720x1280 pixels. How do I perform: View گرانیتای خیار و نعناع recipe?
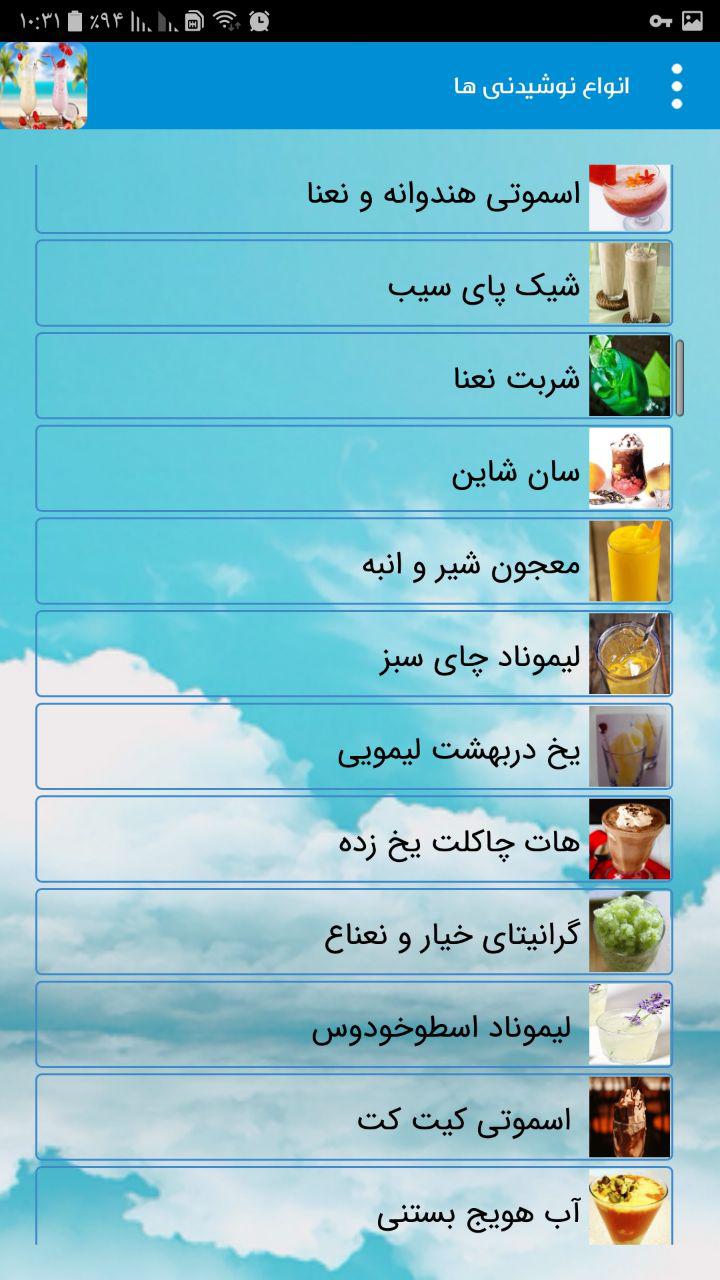(x=354, y=932)
